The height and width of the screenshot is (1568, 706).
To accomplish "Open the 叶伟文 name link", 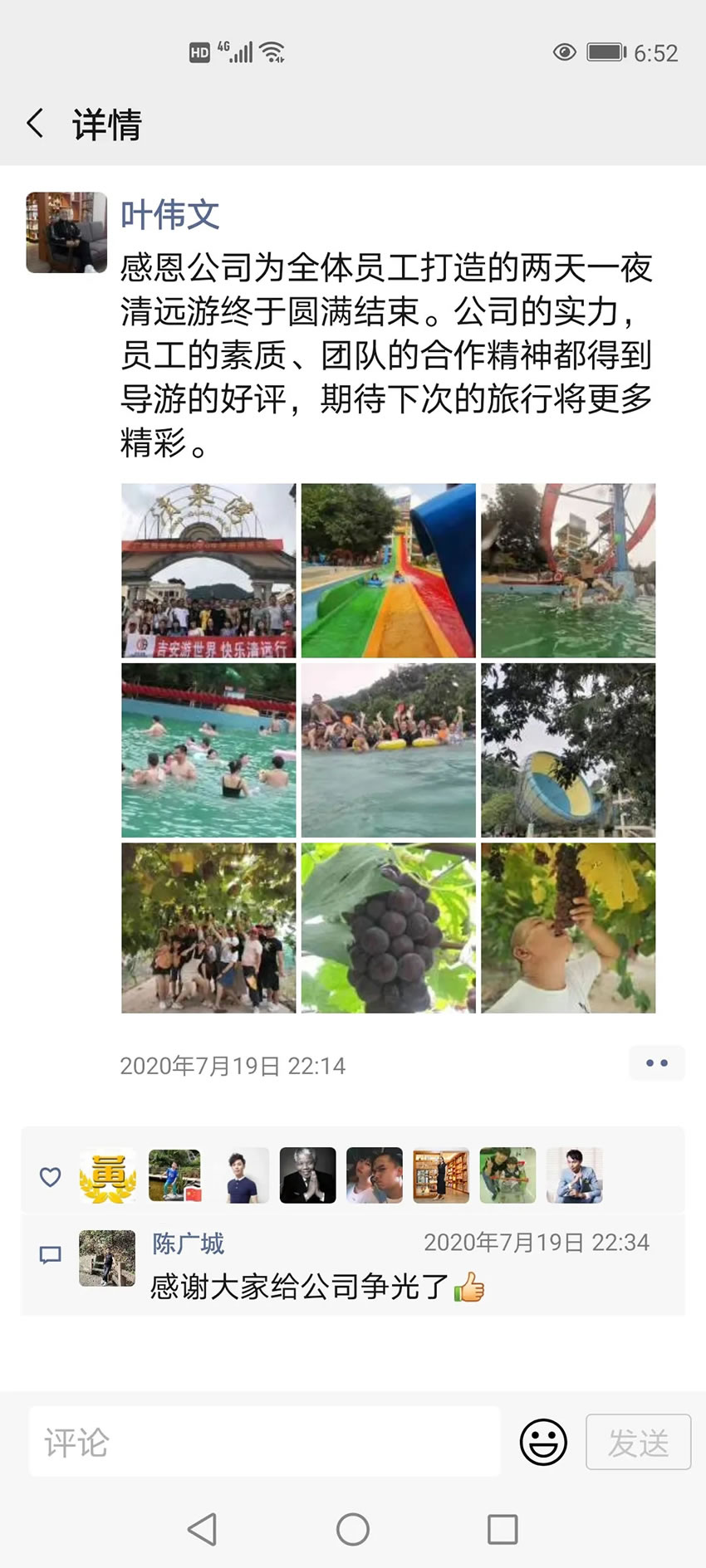I will pyautogui.click(x=169, y=215).
